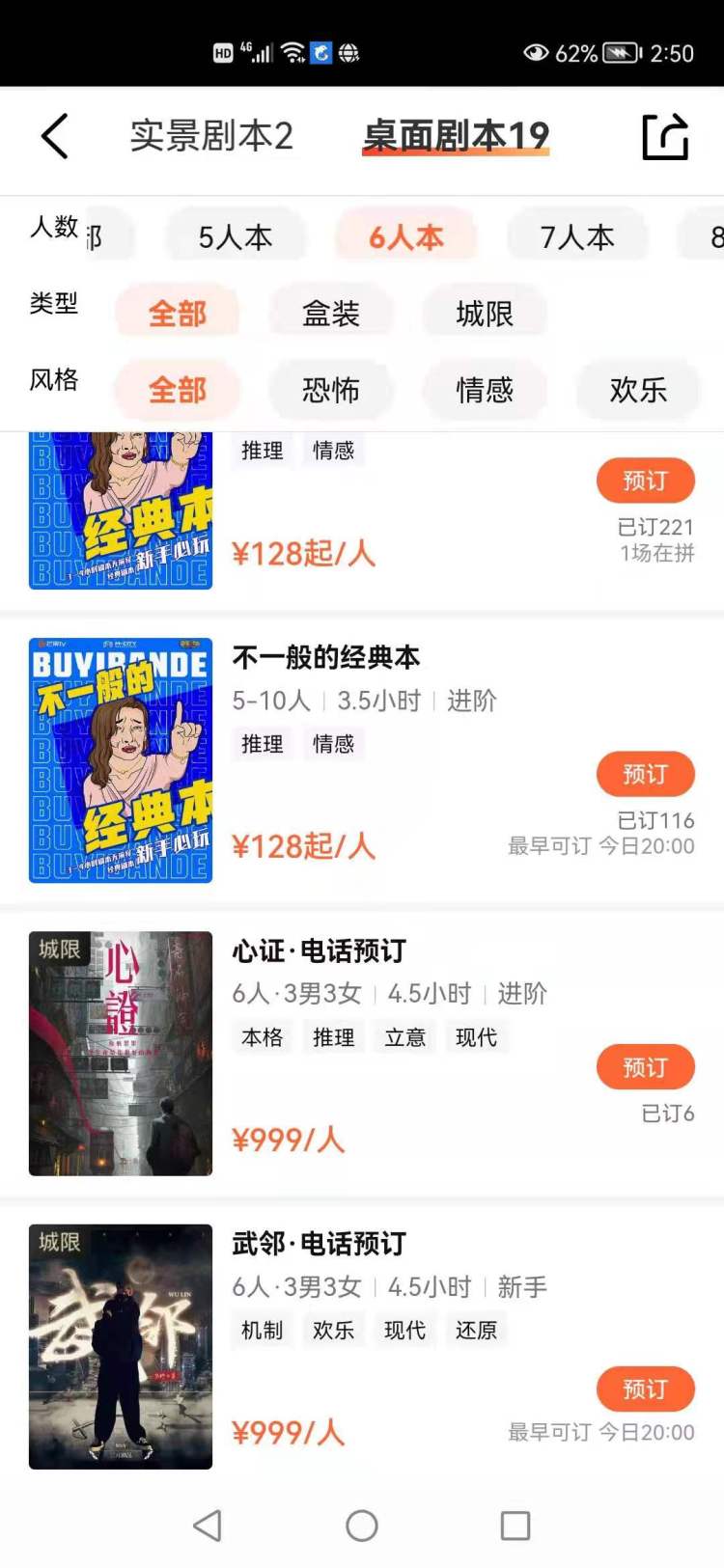Tap 预订 on the listing with 已订221

(x=645, y=481)
